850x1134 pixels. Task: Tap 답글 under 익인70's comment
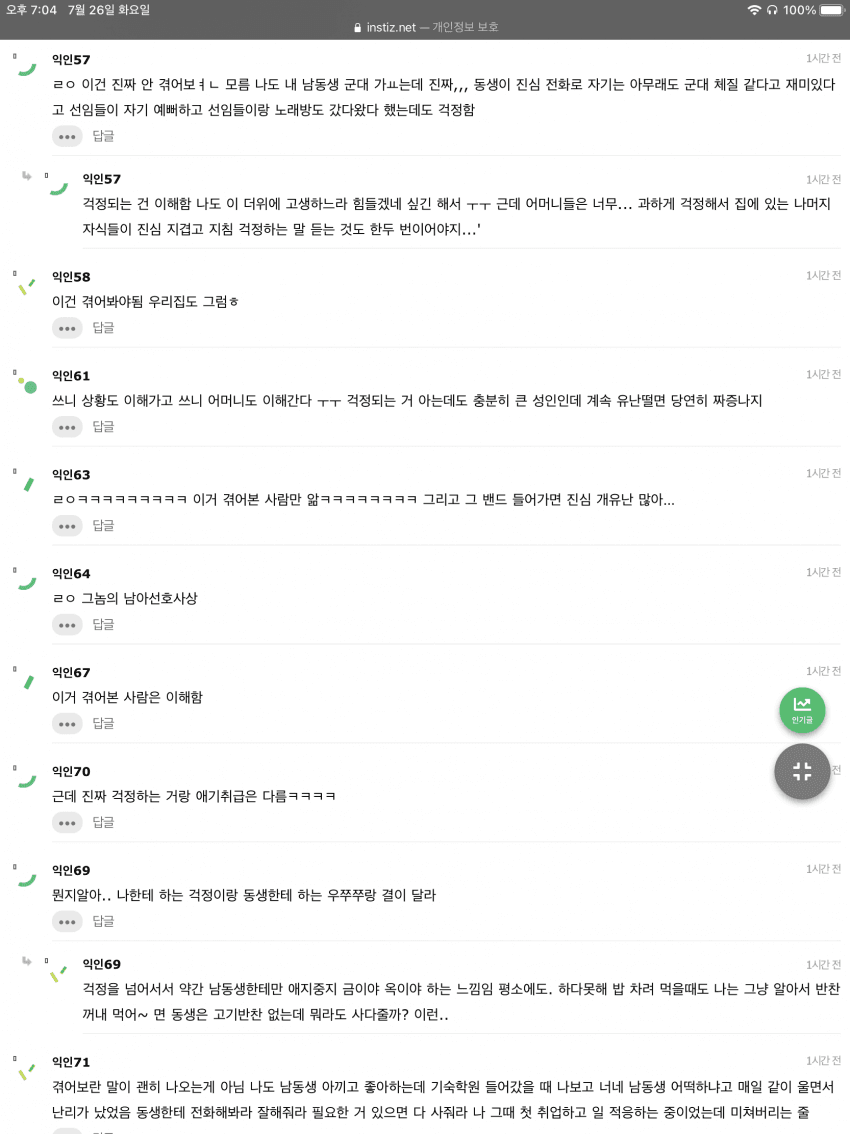(103, 822)
